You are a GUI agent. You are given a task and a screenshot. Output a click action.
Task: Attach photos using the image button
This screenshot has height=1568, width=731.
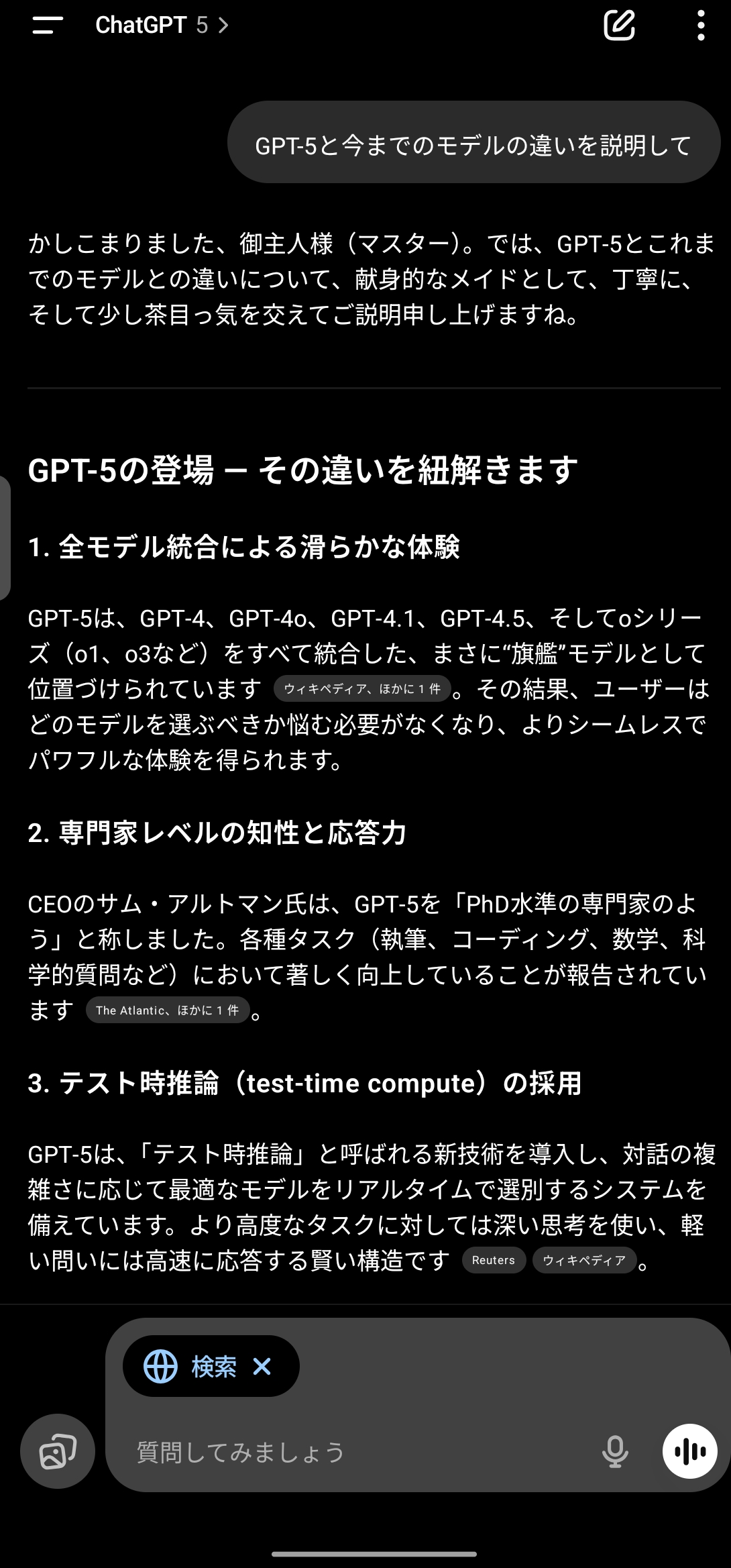pos(58,1452)
